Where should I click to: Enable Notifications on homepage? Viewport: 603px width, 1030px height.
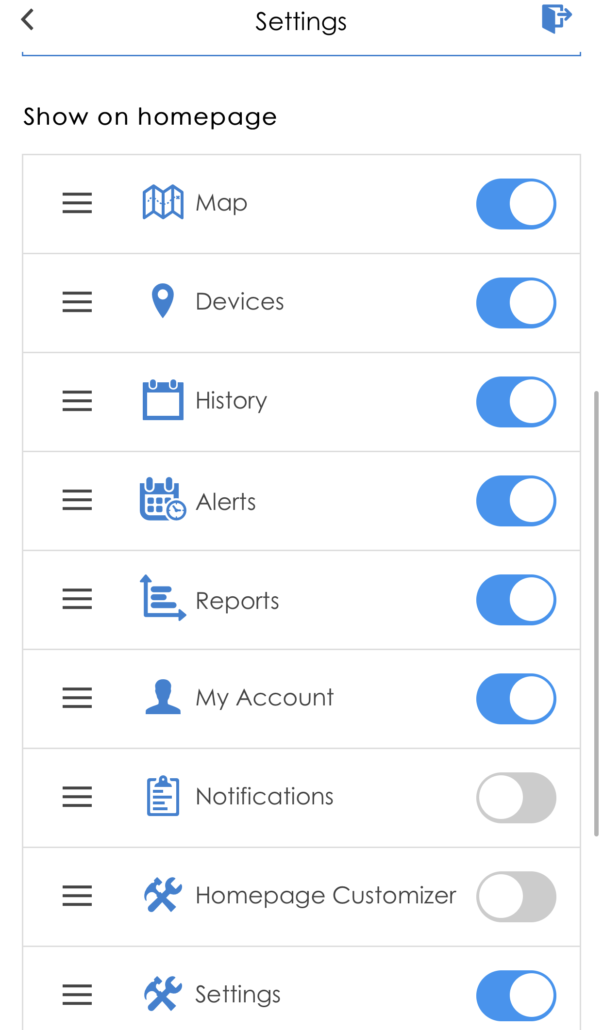point(516,797)
